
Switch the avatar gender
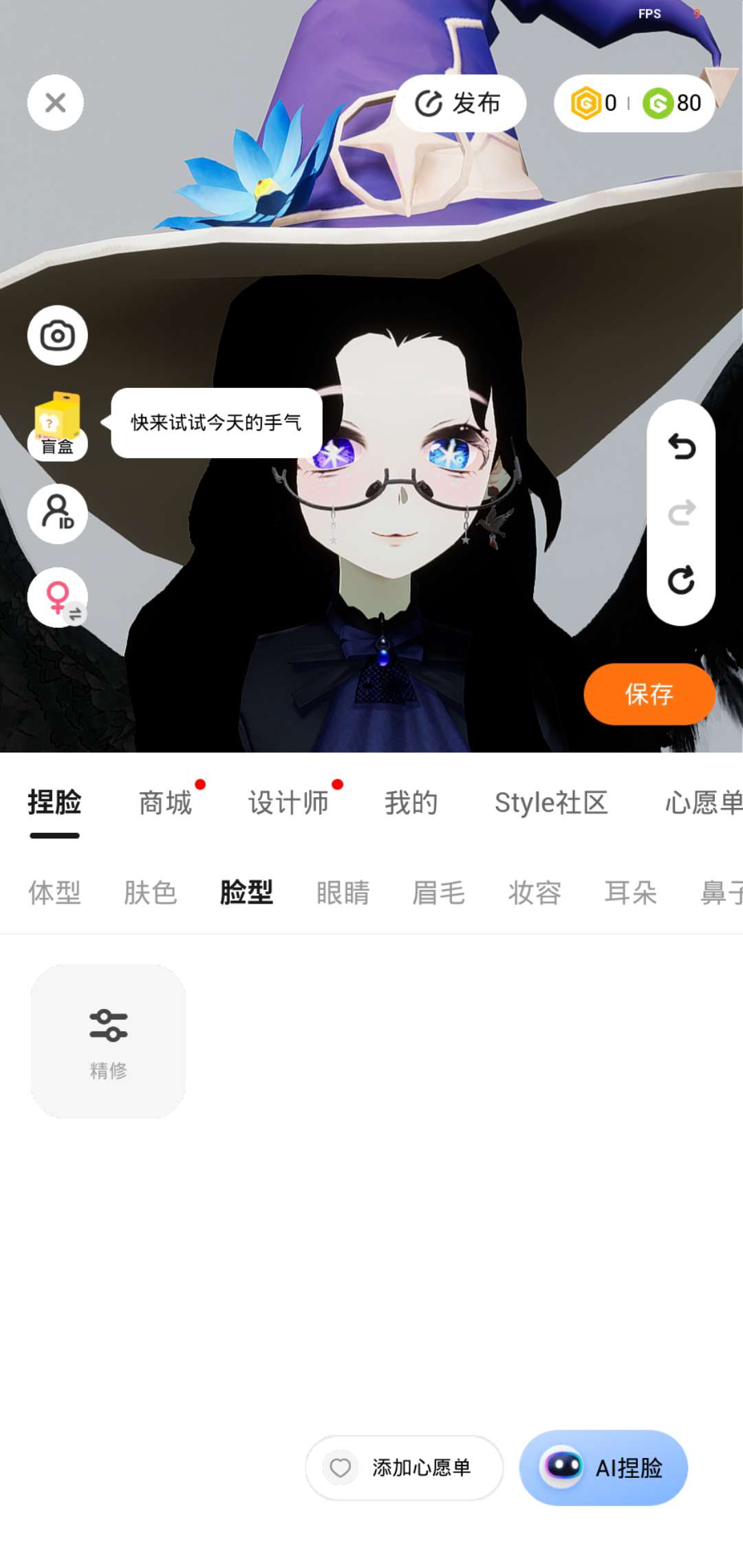(x=57, y=597)
